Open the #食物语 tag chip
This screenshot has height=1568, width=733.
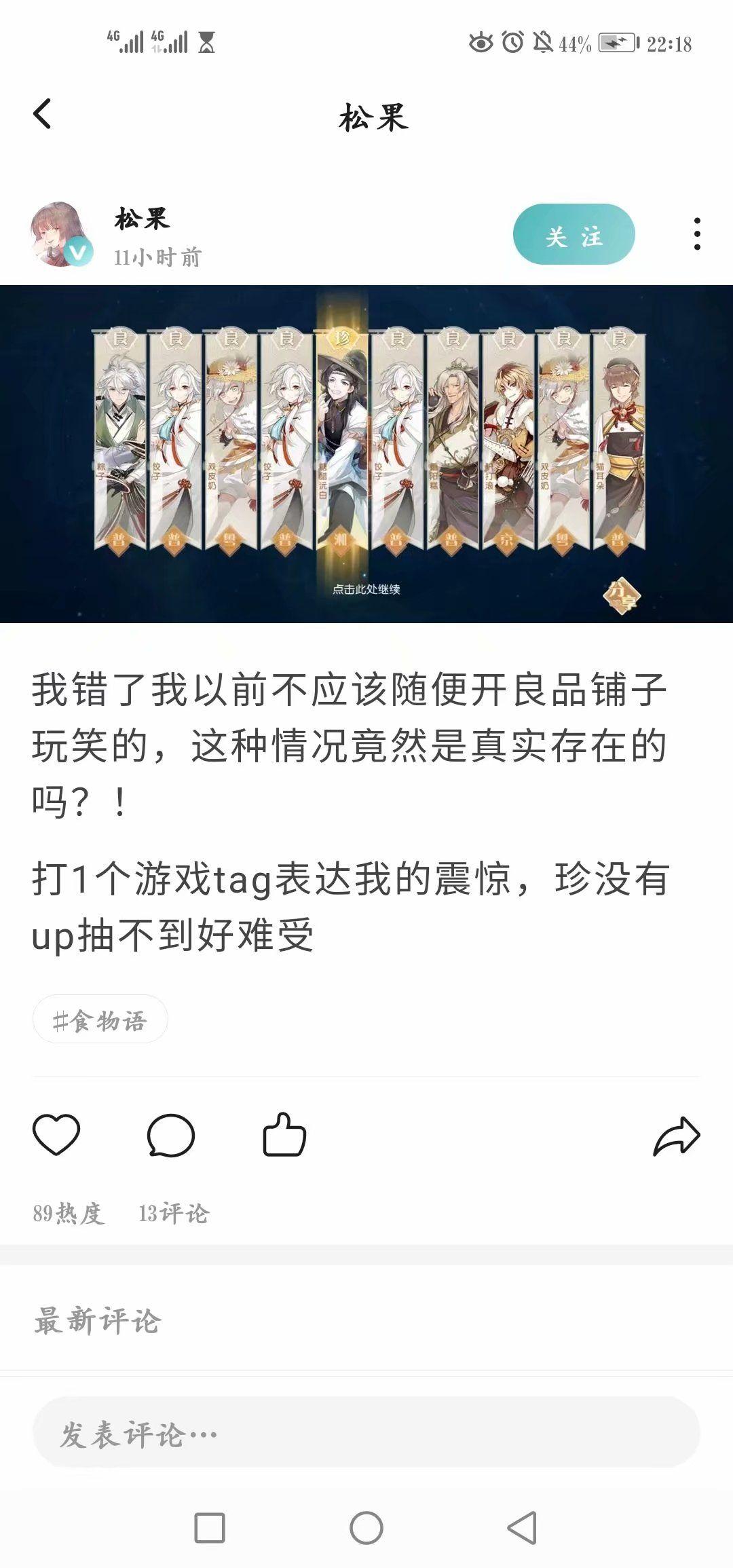pyautogui.click(x=100, y=1019)
